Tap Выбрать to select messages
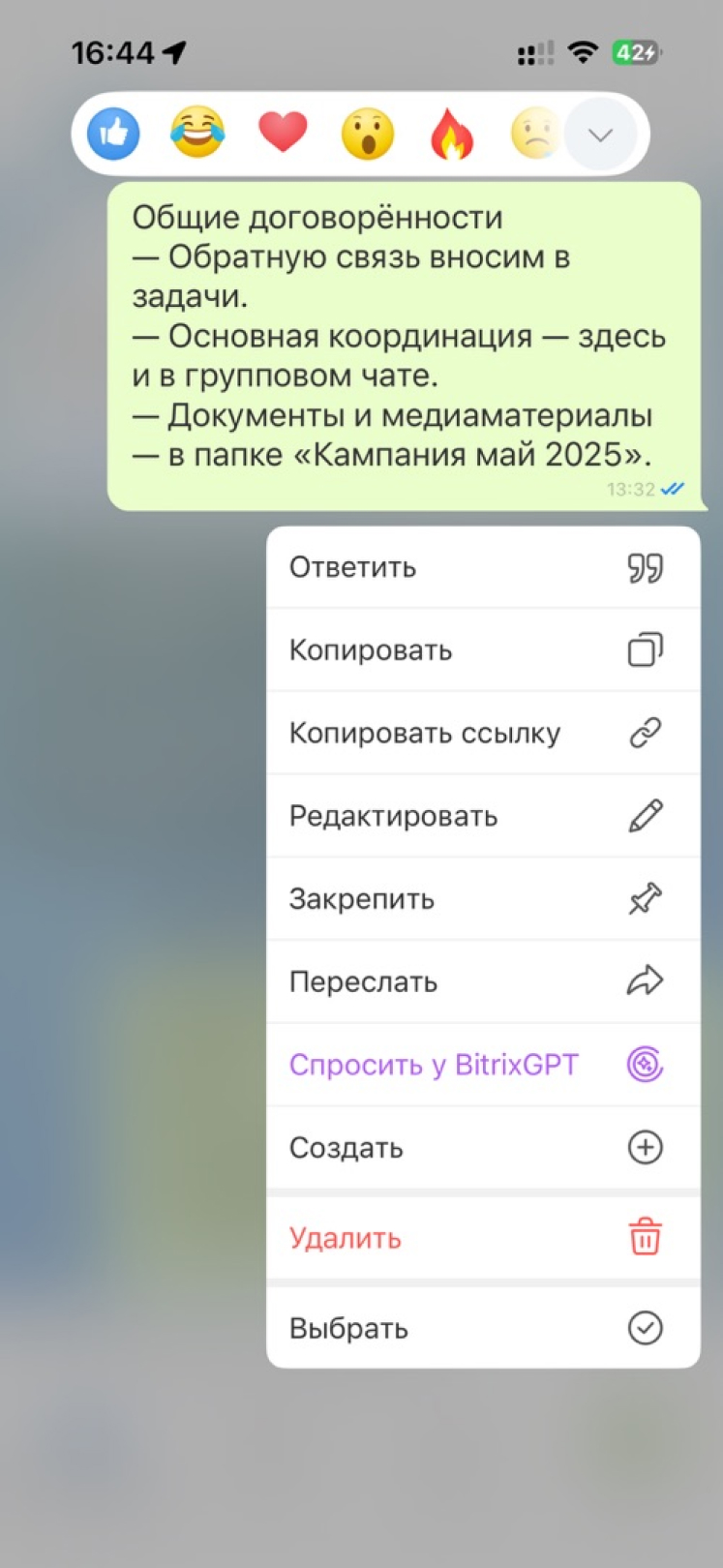 [482, 1328]
